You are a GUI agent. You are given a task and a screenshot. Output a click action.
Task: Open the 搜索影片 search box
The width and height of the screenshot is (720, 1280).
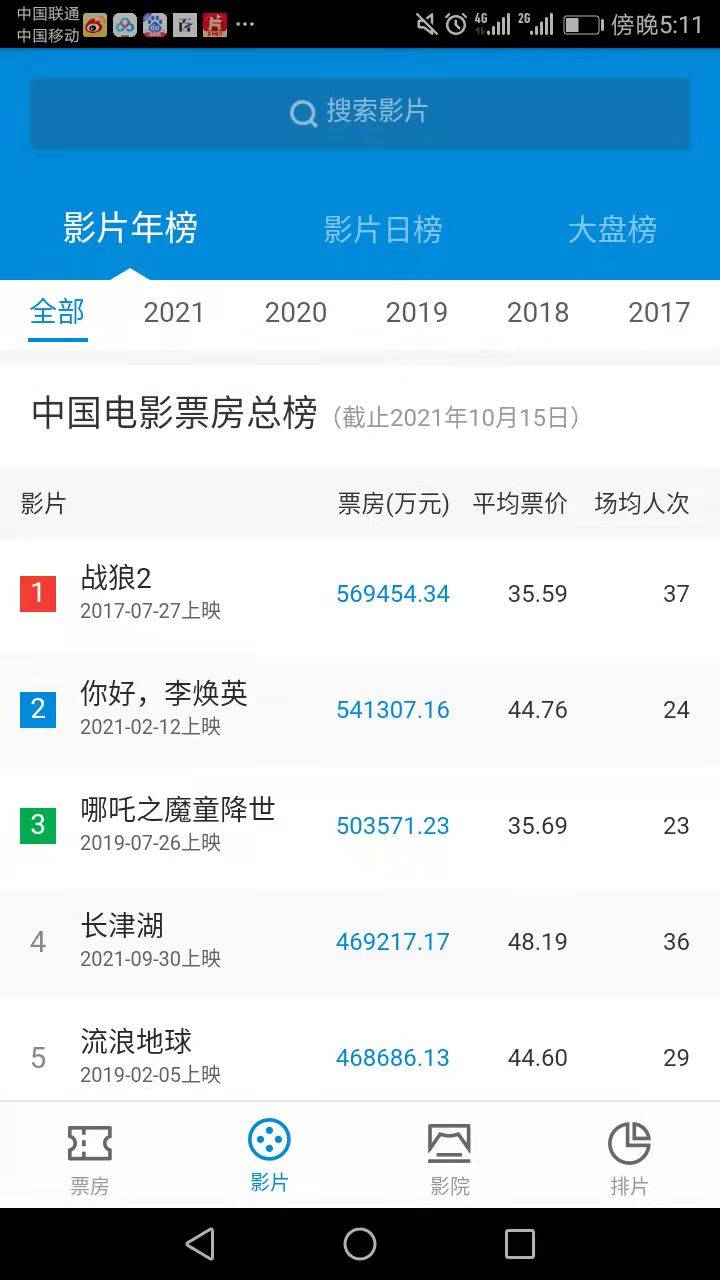pos(360,112)
